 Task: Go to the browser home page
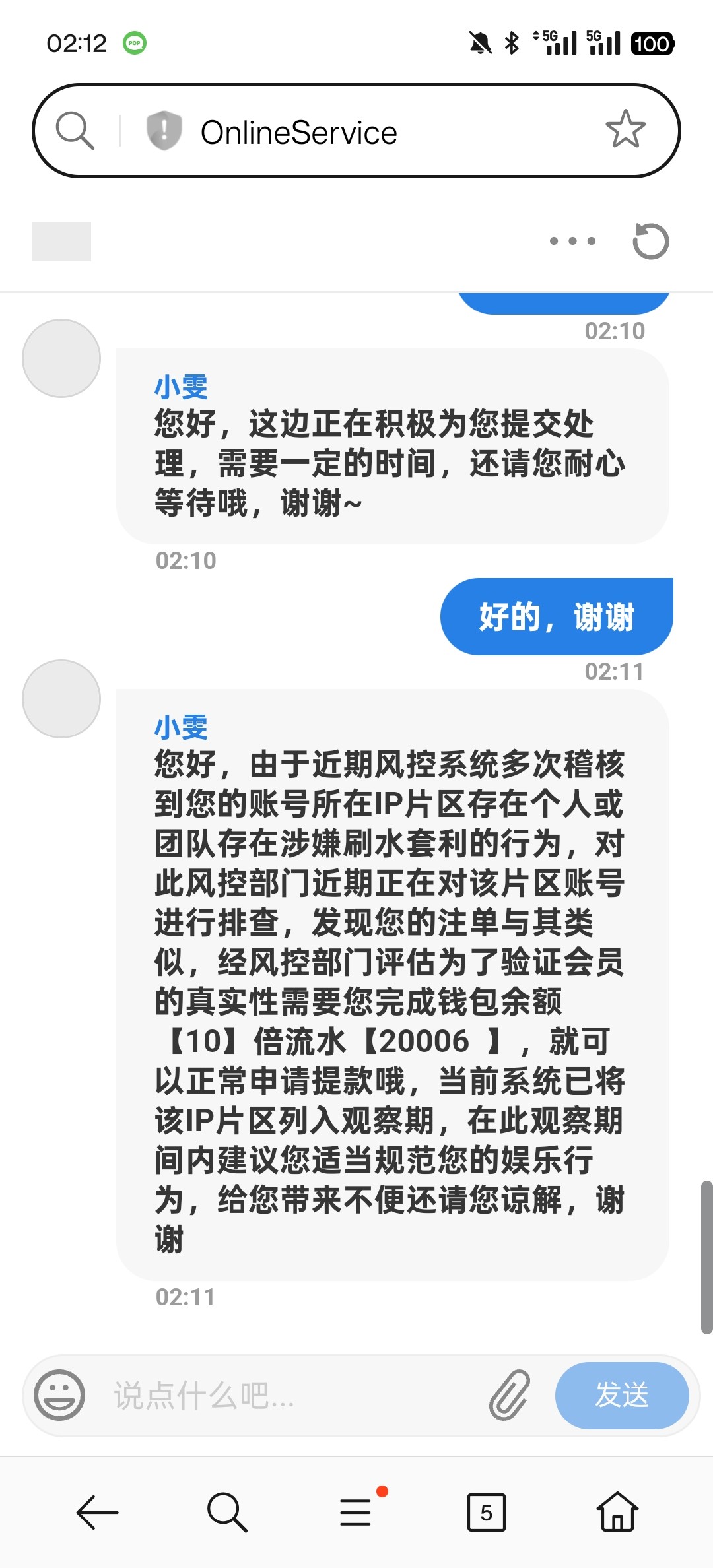(x=617, y=1511)
